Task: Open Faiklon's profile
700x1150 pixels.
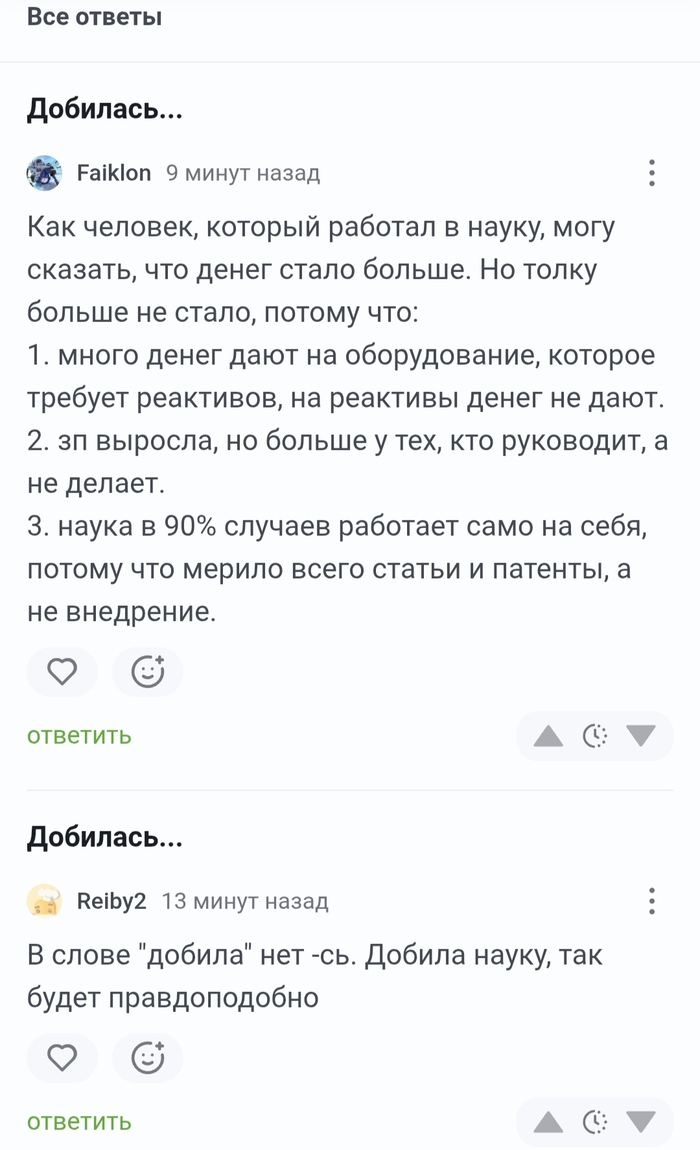Action: (113, 173)
